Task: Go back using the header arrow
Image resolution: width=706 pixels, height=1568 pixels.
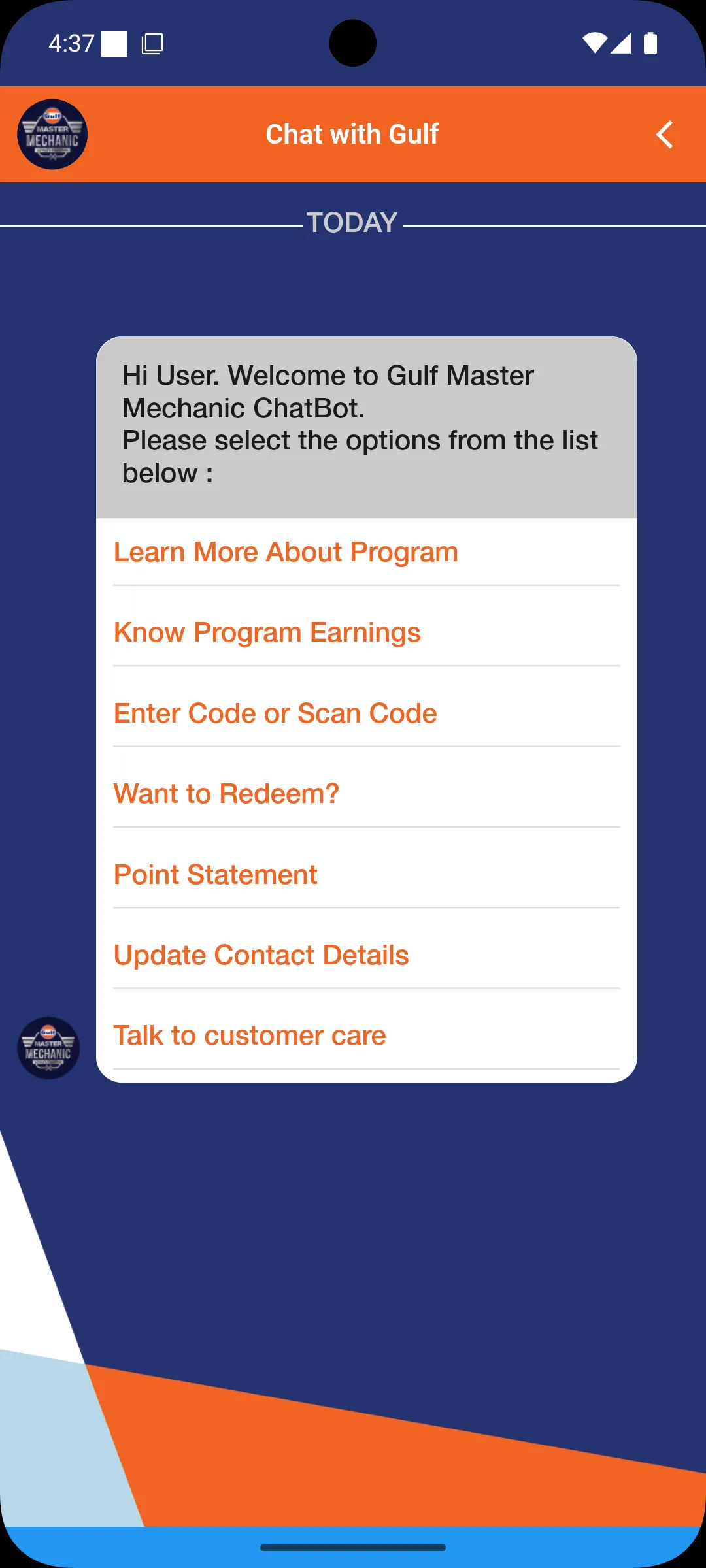Action: [664, 135]
